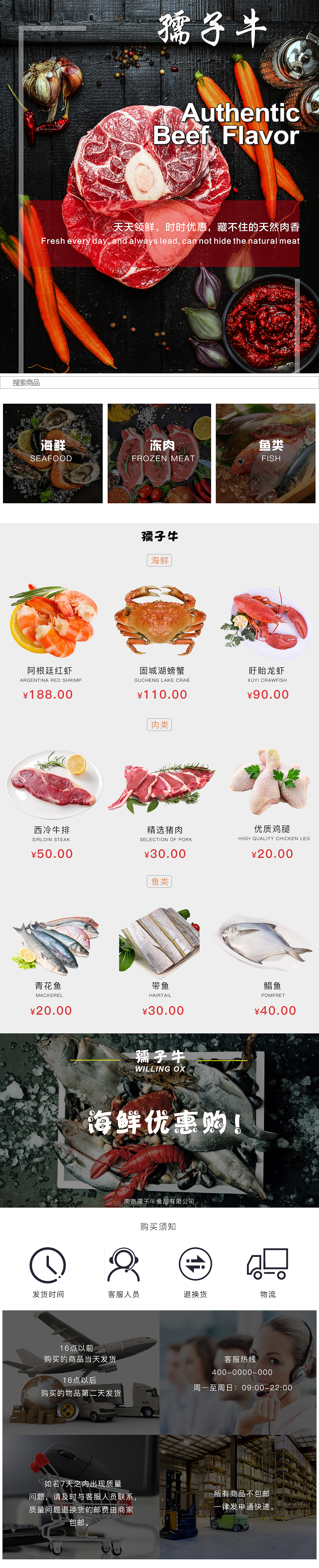The height and width of the screenshot is (1568, 319).
Task: Open the 固城湖螃蟹 crab product card
Action: [160, 621]
